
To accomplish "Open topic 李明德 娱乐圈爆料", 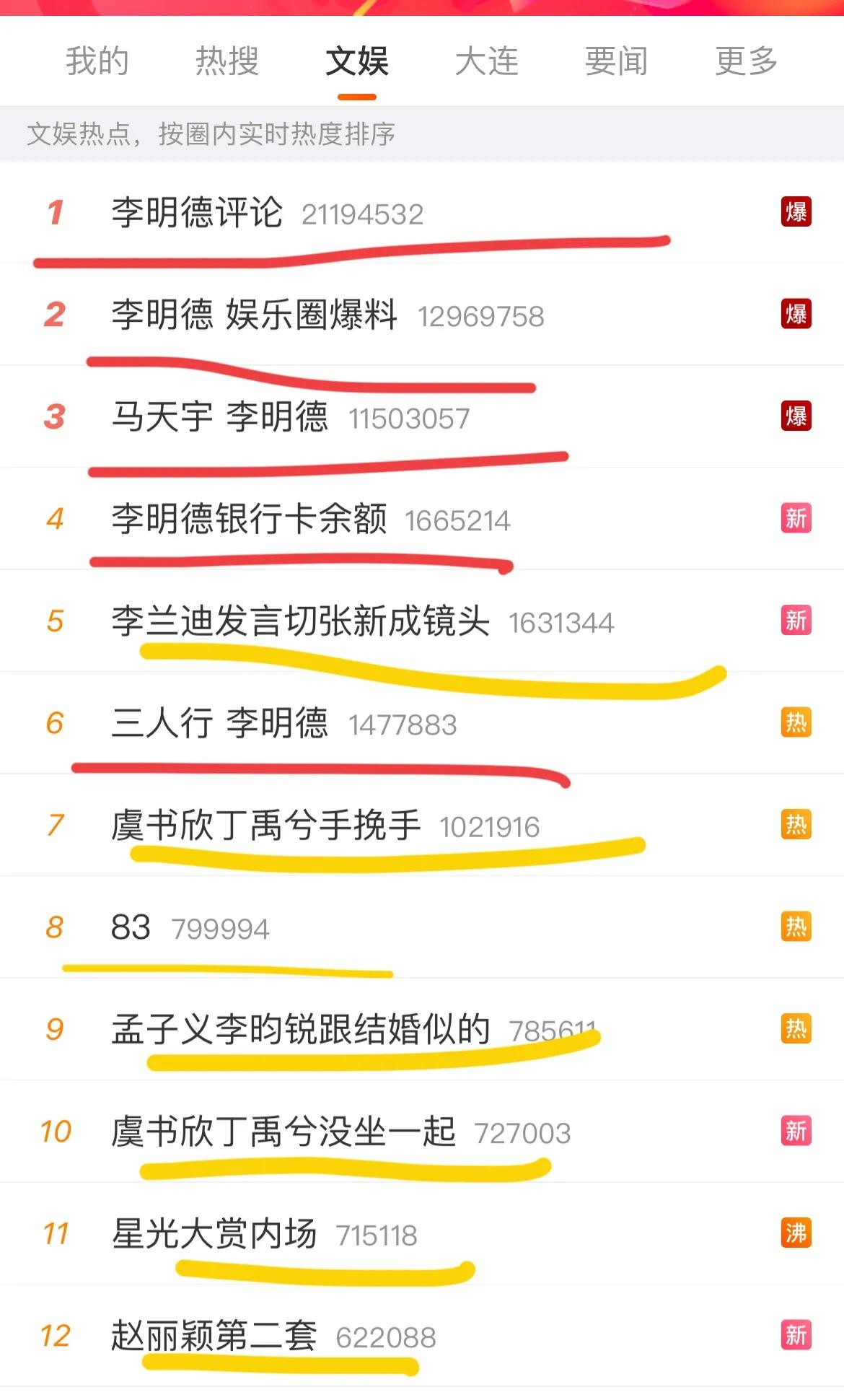I will pos(254,315).
